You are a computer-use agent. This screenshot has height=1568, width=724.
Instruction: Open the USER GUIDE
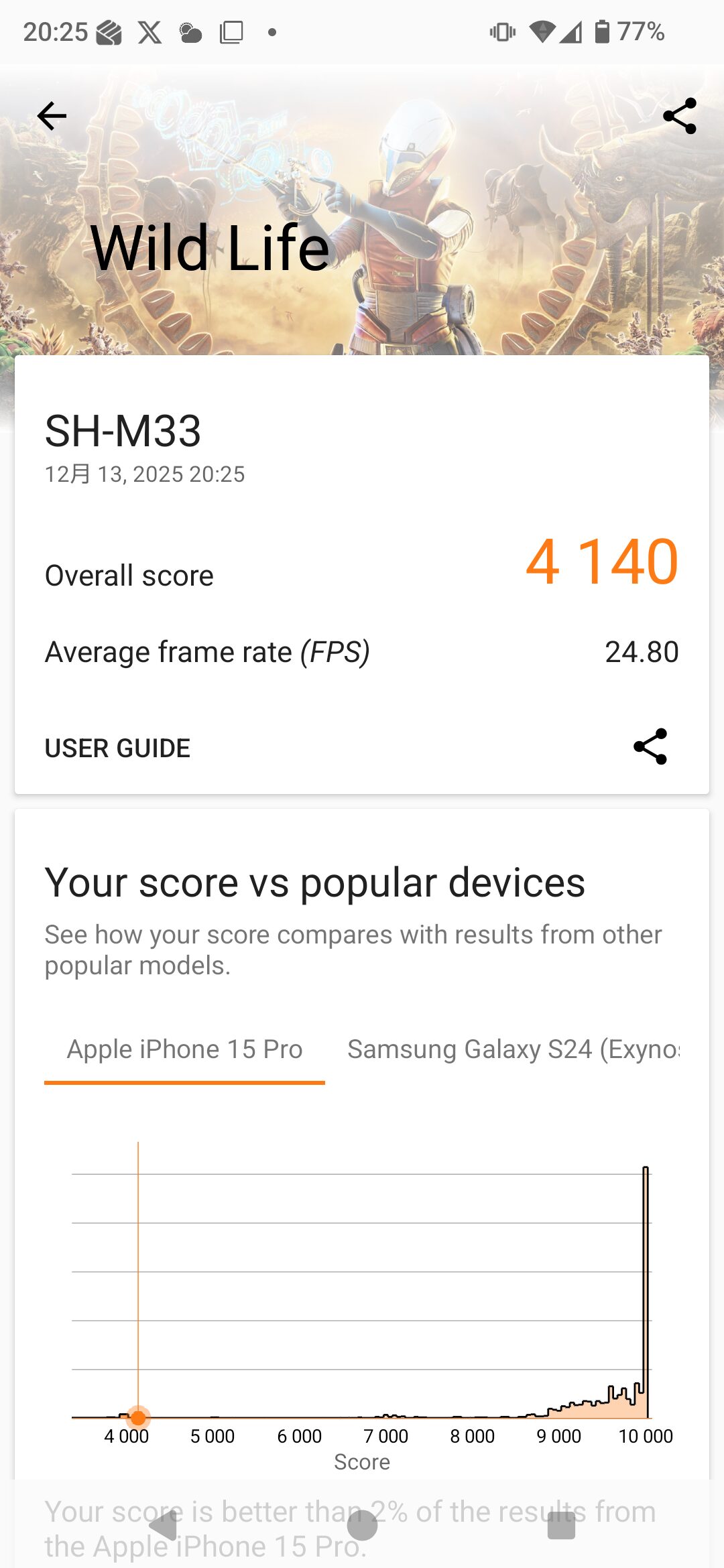pos(117,748)
